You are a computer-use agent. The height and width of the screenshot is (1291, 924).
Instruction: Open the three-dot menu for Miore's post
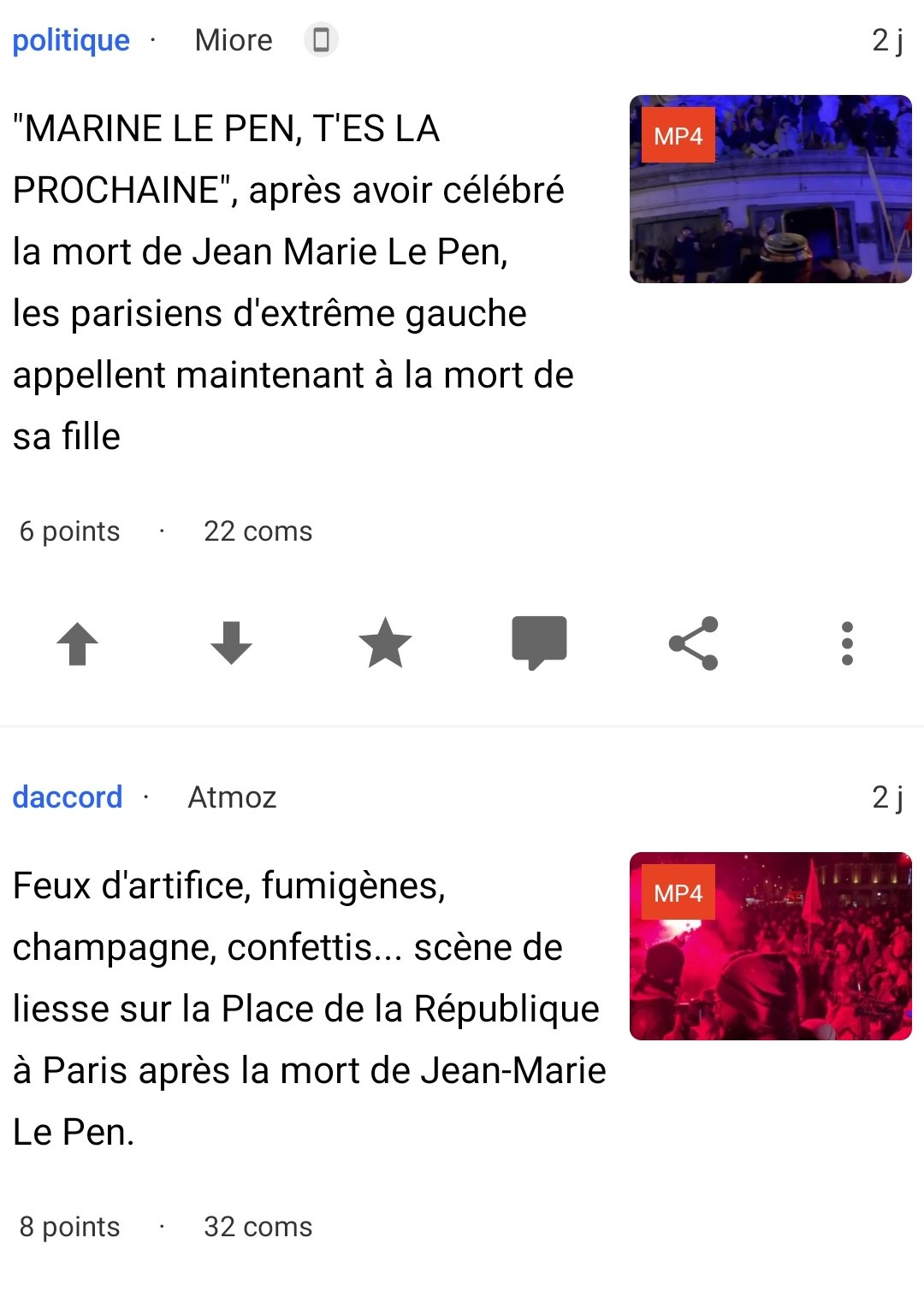(x=847, y=643)
